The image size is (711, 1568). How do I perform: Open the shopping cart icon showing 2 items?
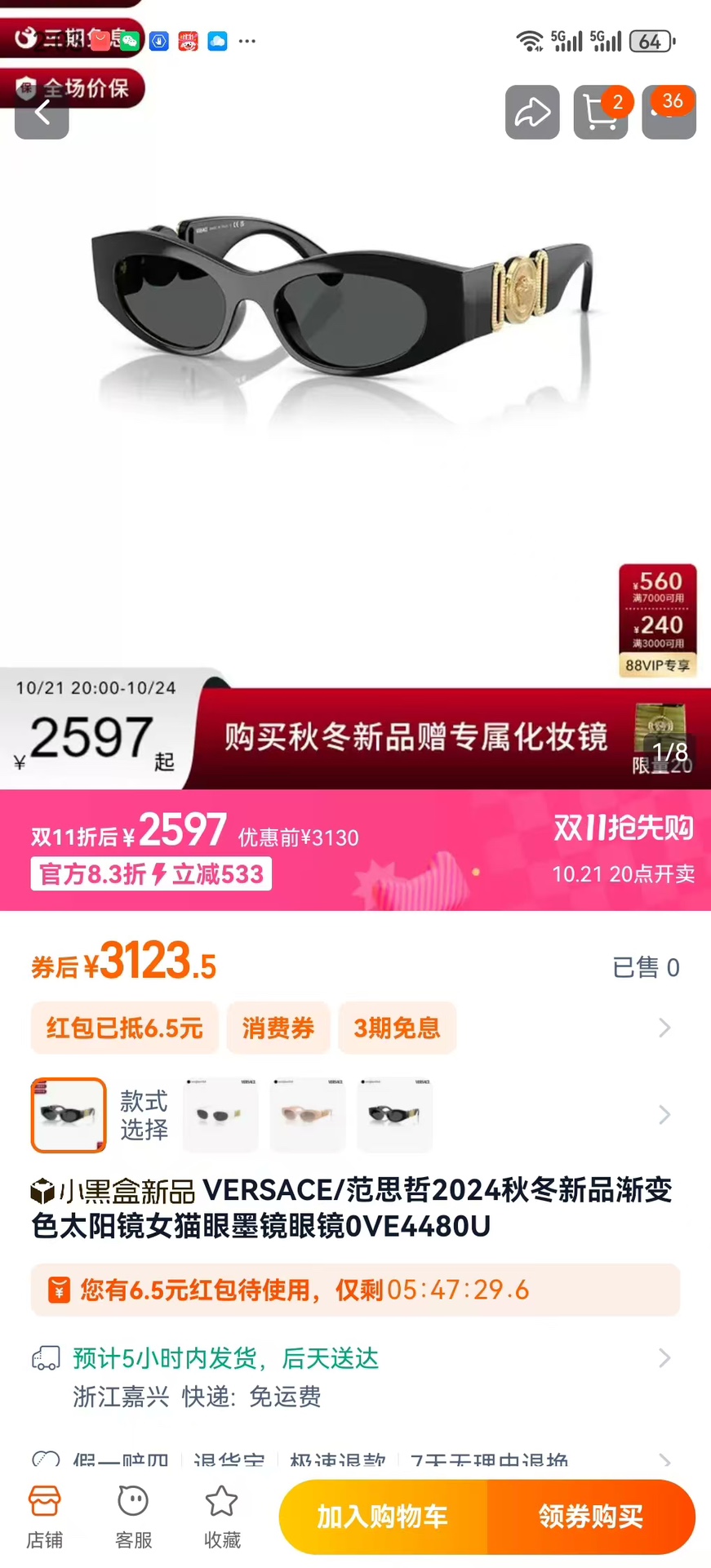coord(601,113)
